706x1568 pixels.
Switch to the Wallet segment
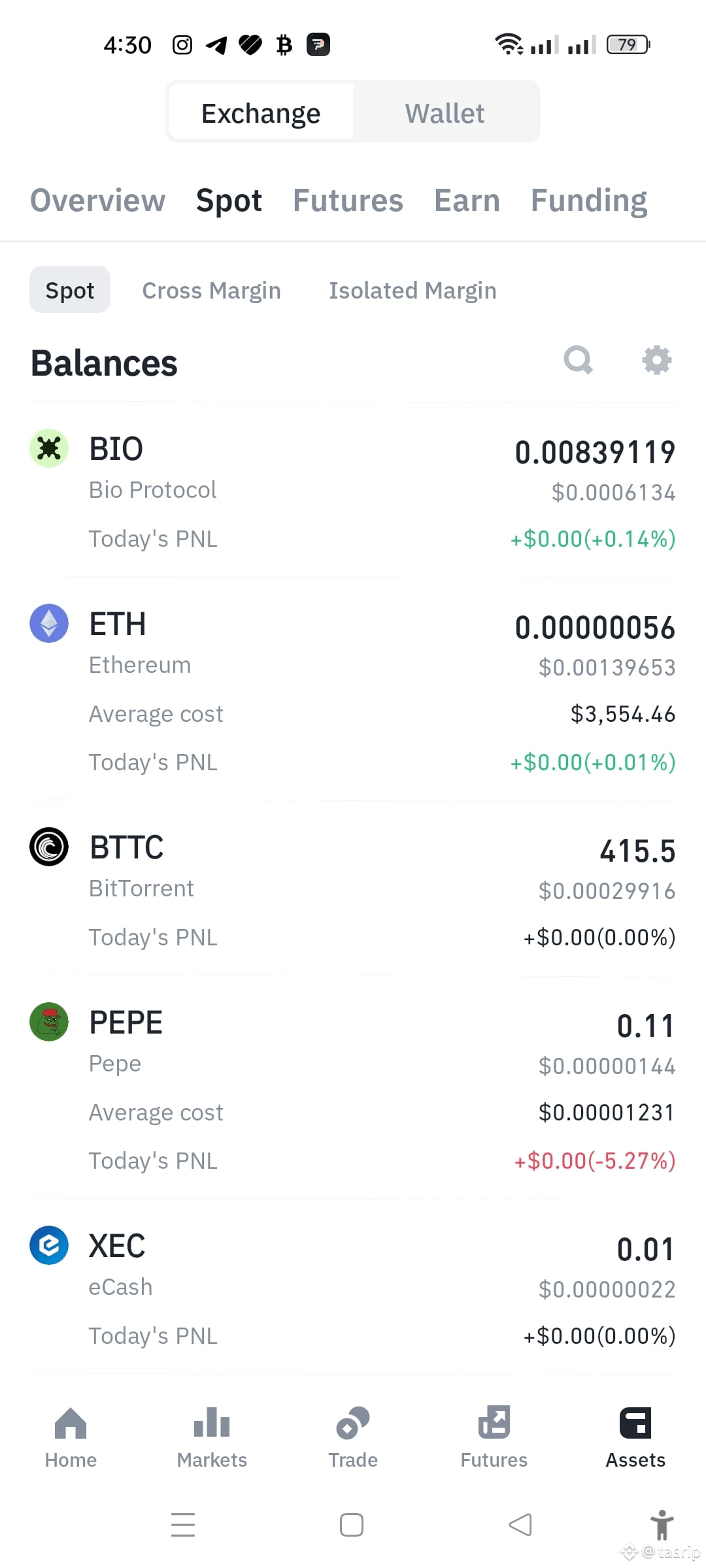coord(445,112)
